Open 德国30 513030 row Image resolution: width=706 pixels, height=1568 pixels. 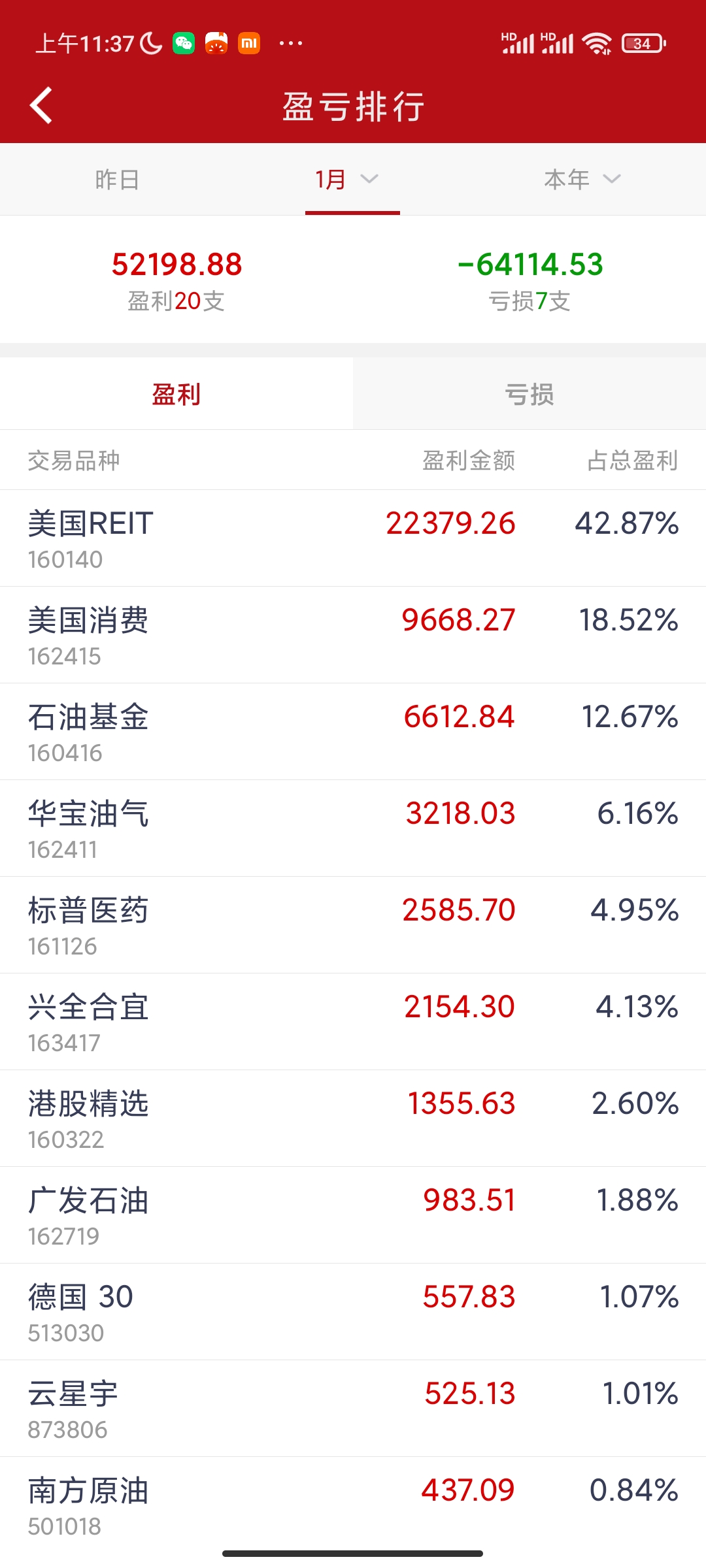(353, 1312)
